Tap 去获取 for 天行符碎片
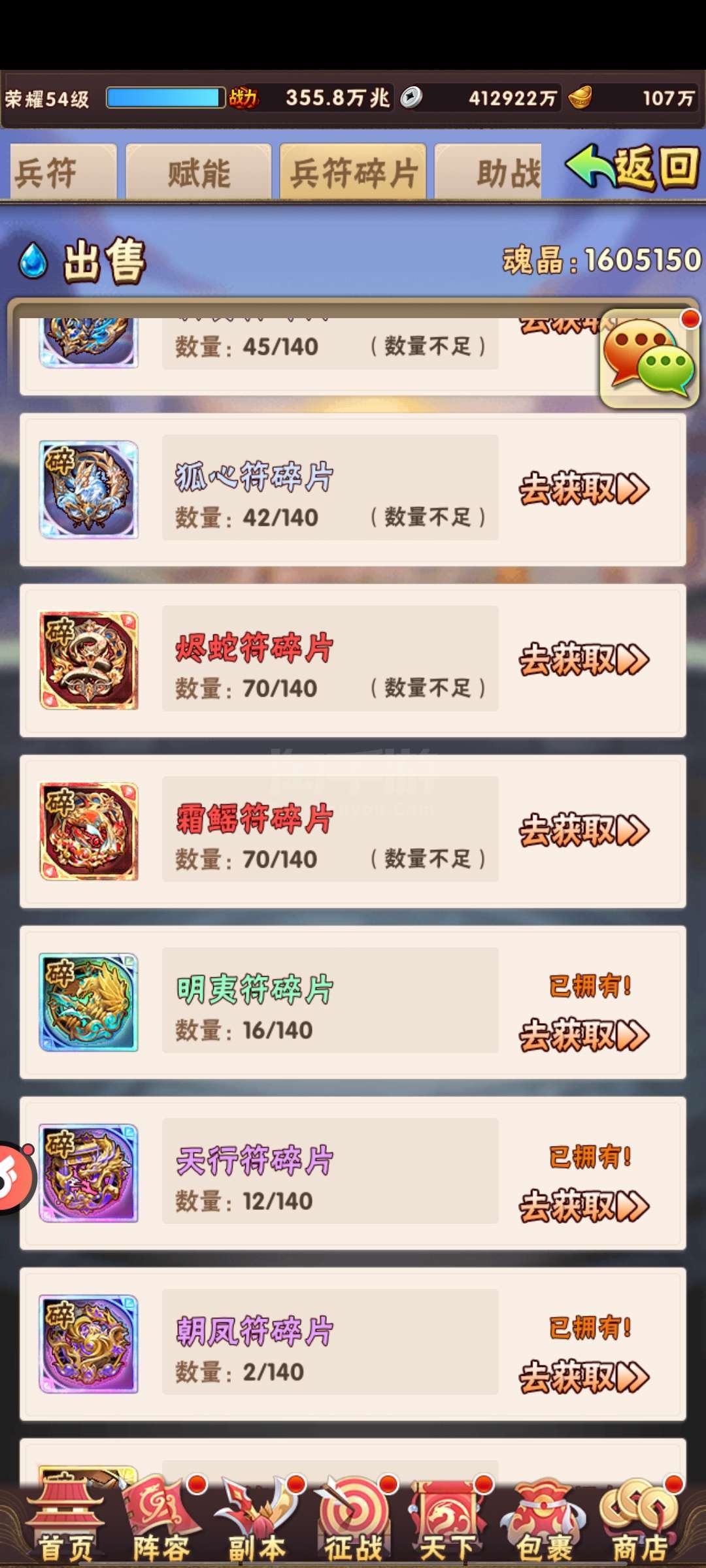The width and height of the screenshot is (706, 1568). click(x=584, y=1206)
